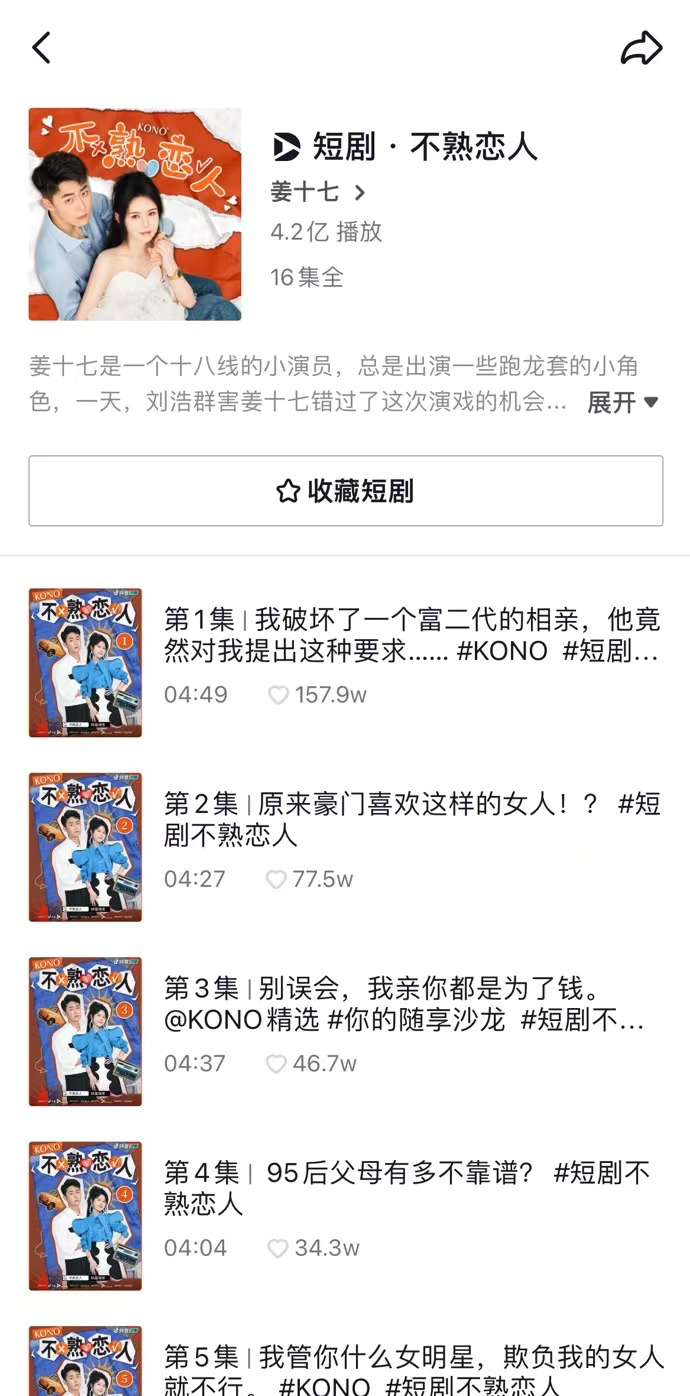Go back using the top-left arrow
The width and height of the screenshot is (690, 1396).
coord(41,48)
